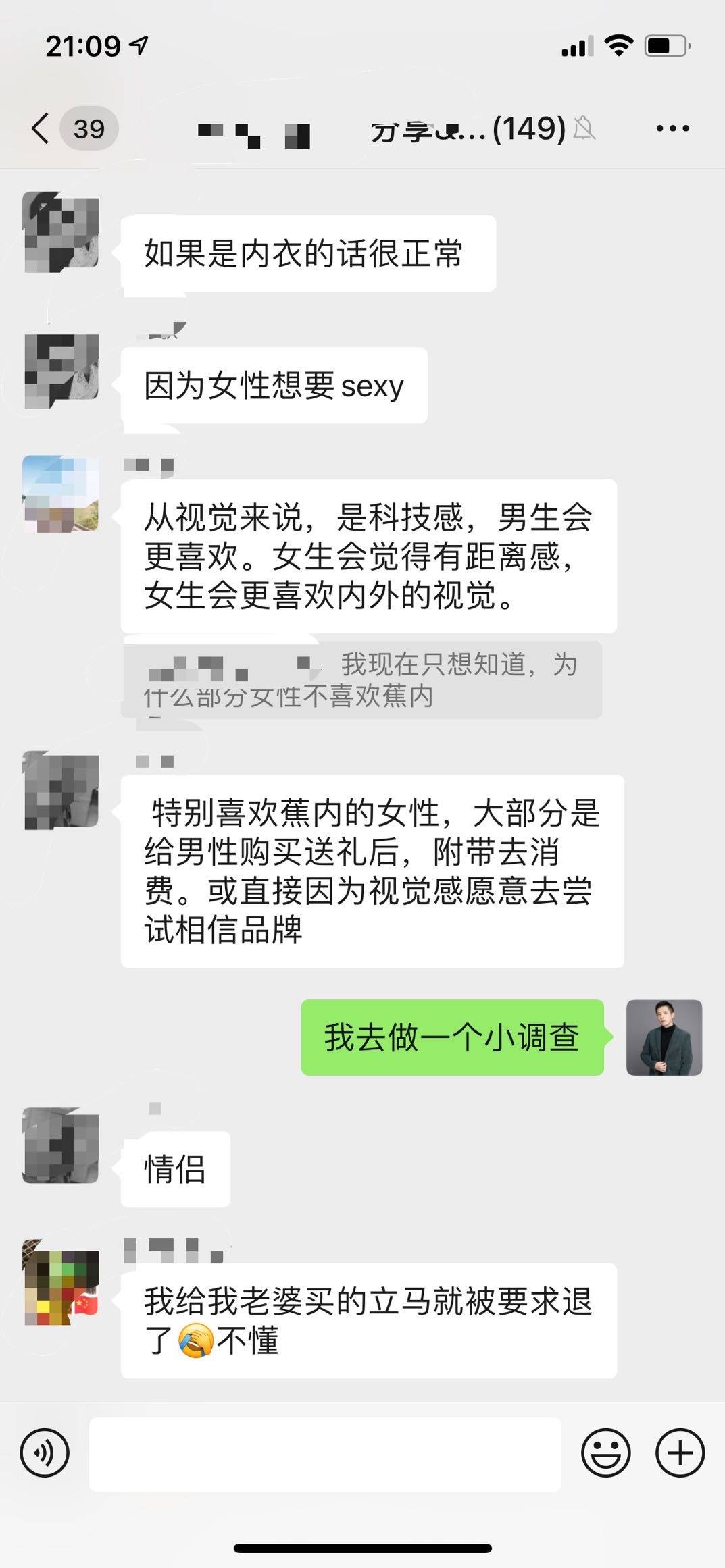
Task: View profile of sender of 因为女性想要sexy
Action: point(61,371)
